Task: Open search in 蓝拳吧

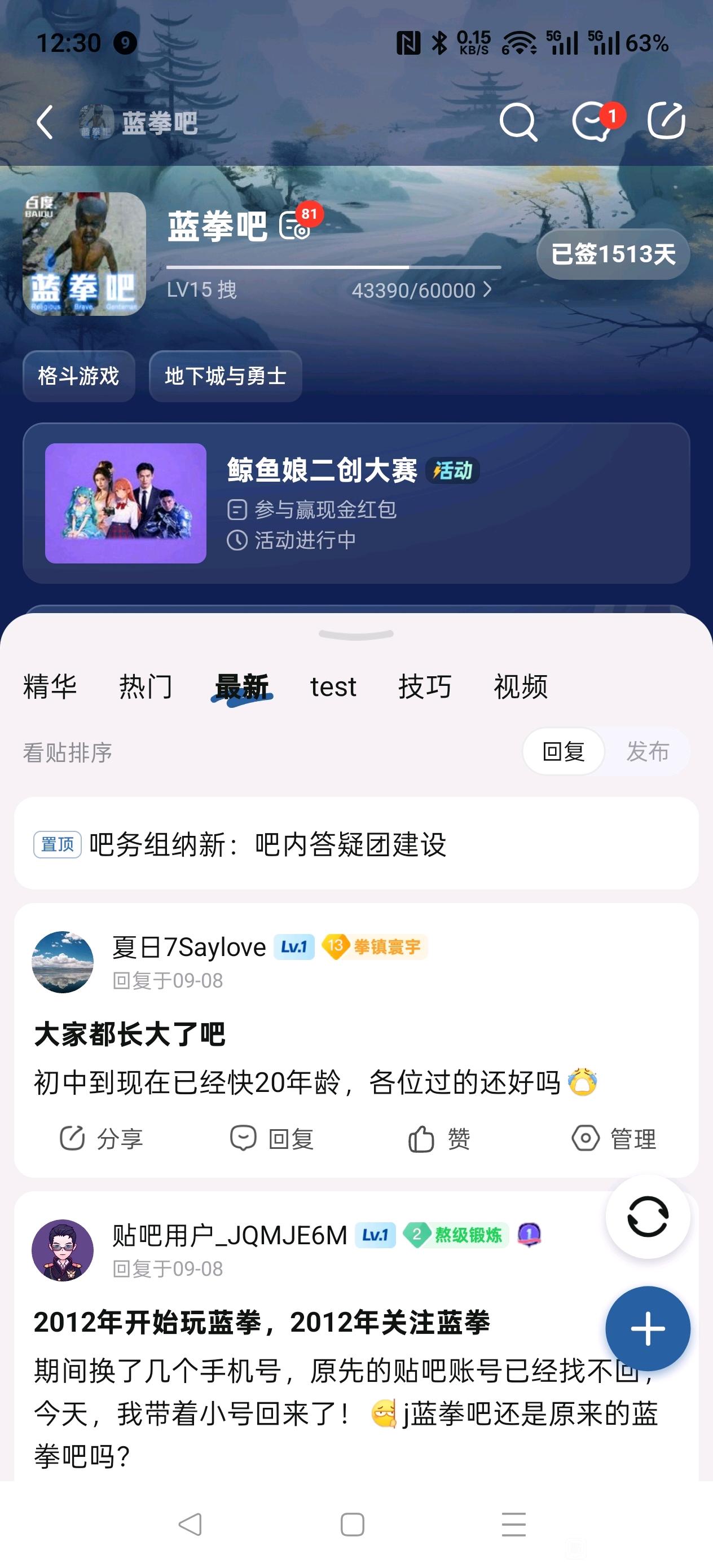Action: [x=518, y=122]
